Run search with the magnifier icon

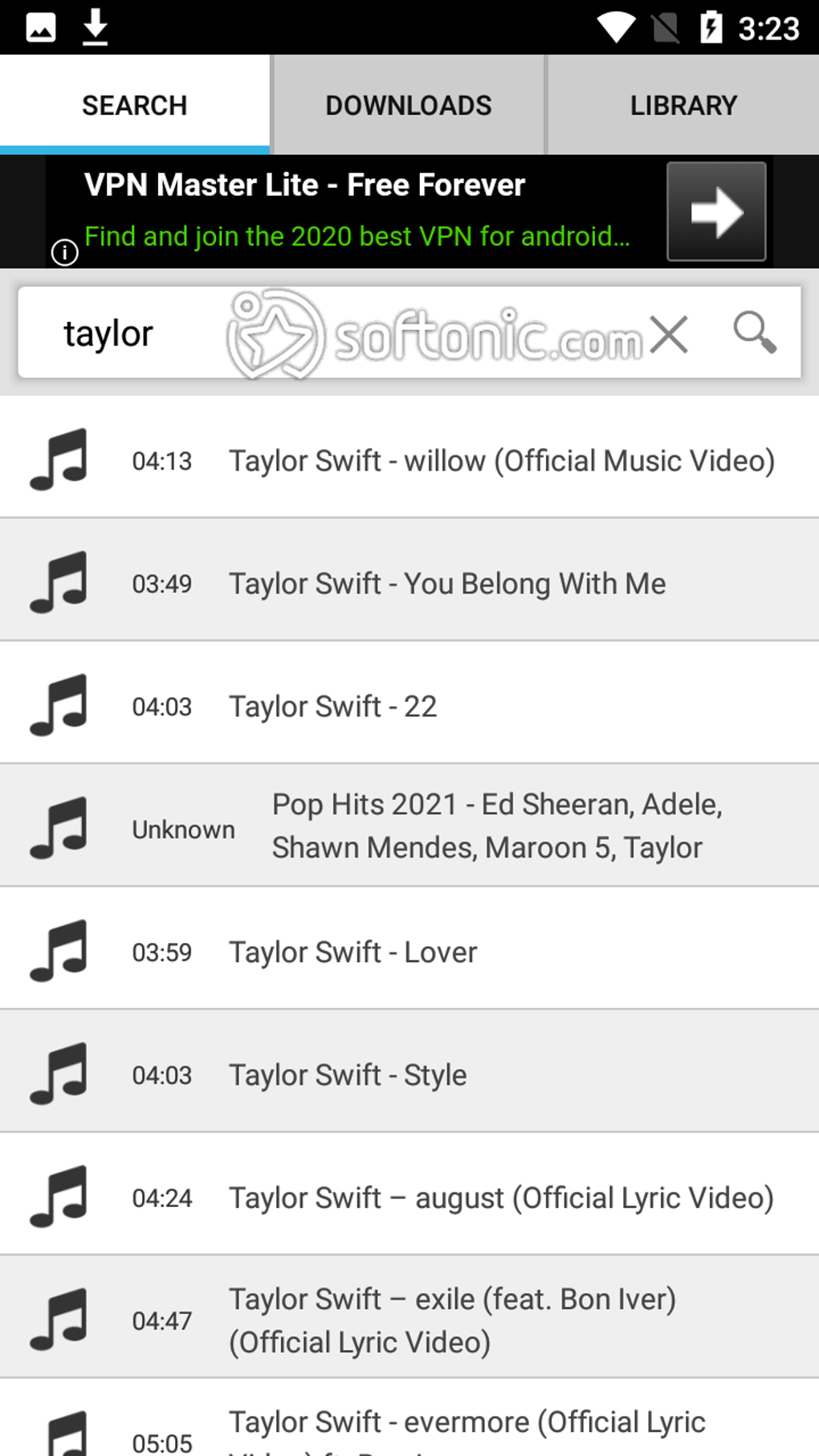[x=755, y=332]
